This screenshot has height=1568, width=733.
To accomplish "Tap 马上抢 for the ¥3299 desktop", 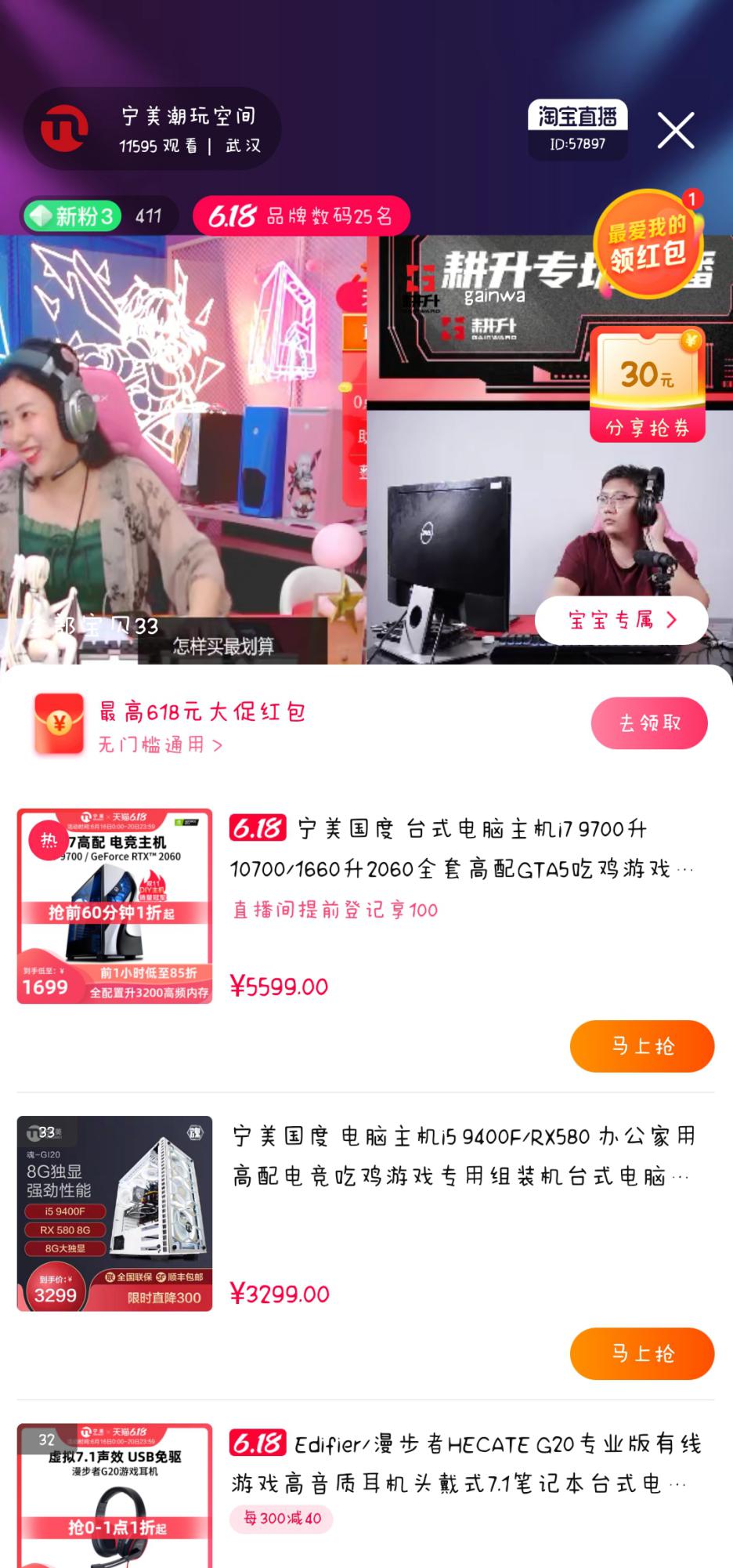I will pos(641,1353).
